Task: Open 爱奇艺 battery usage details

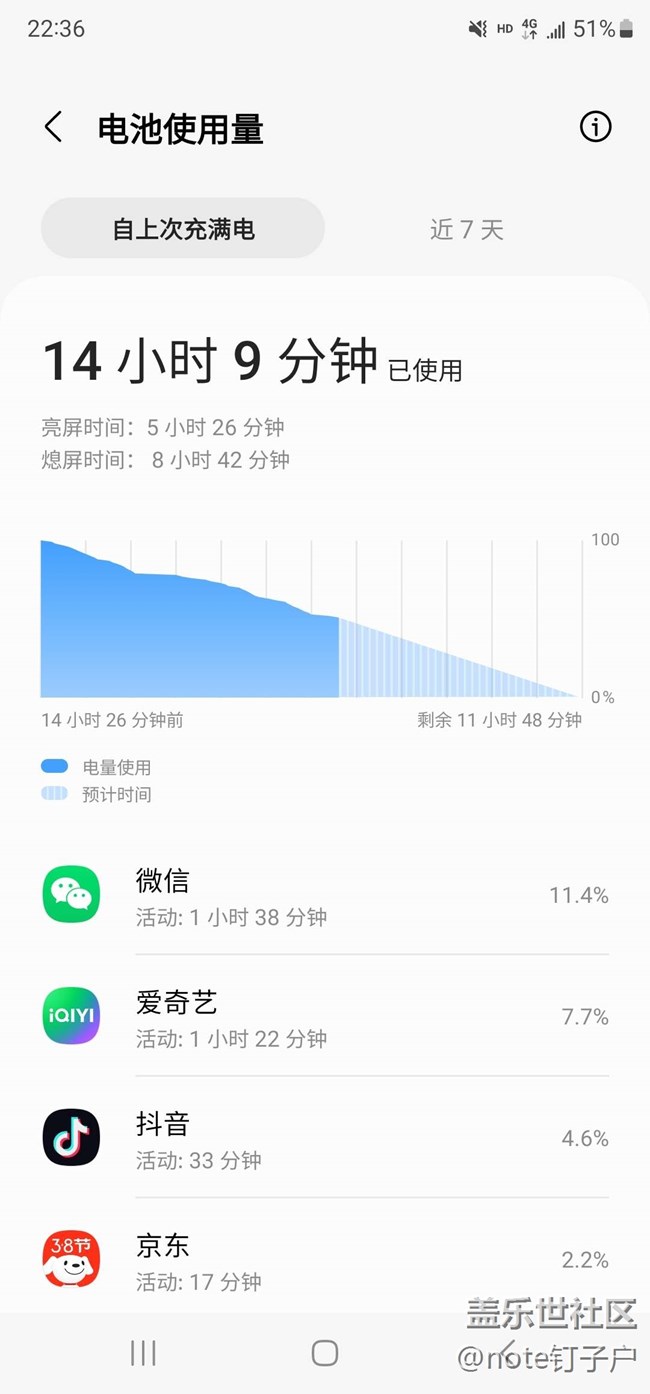Action: (x=325, y=1018)
